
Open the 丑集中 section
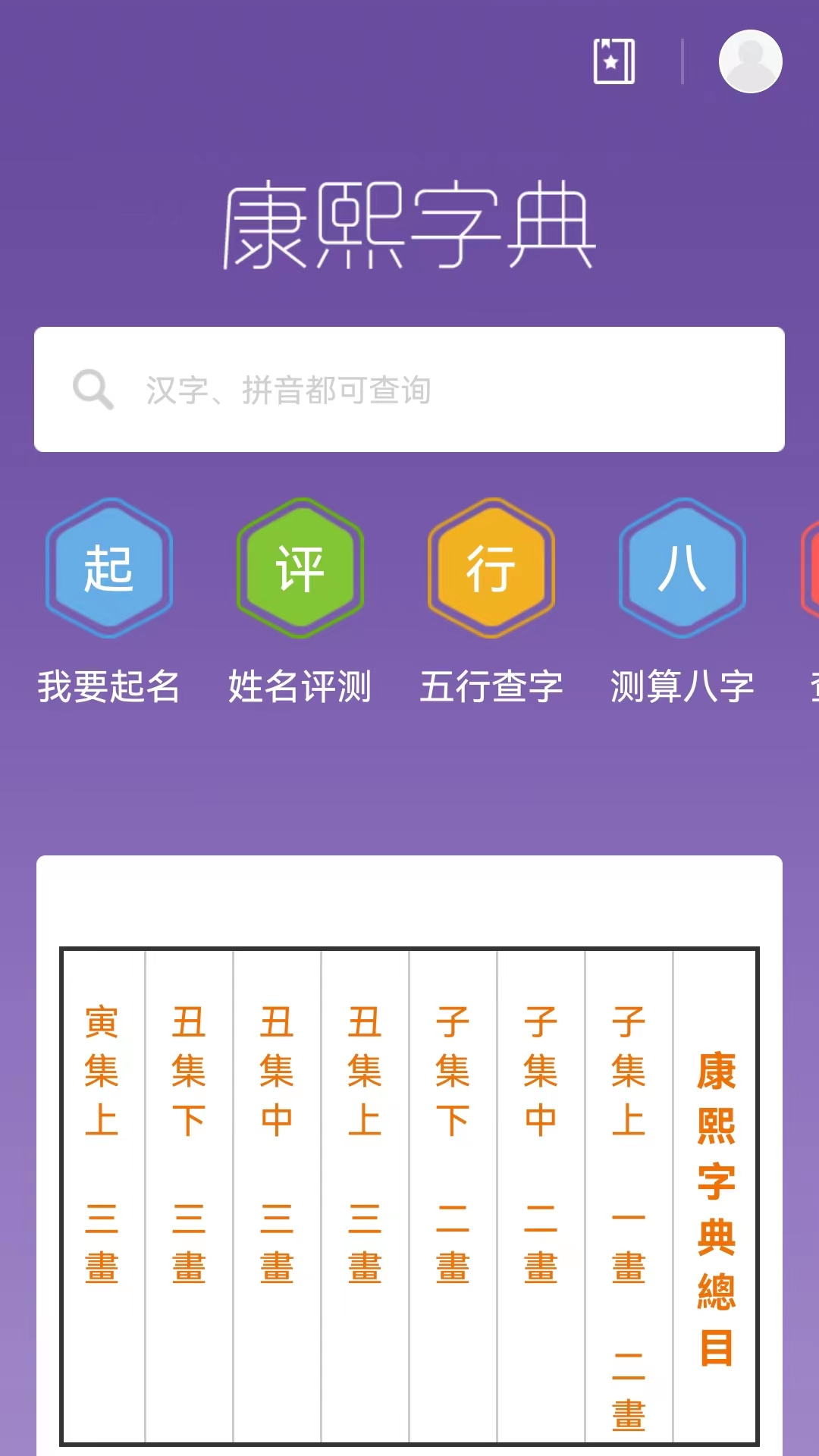(x=277, y=1137)
